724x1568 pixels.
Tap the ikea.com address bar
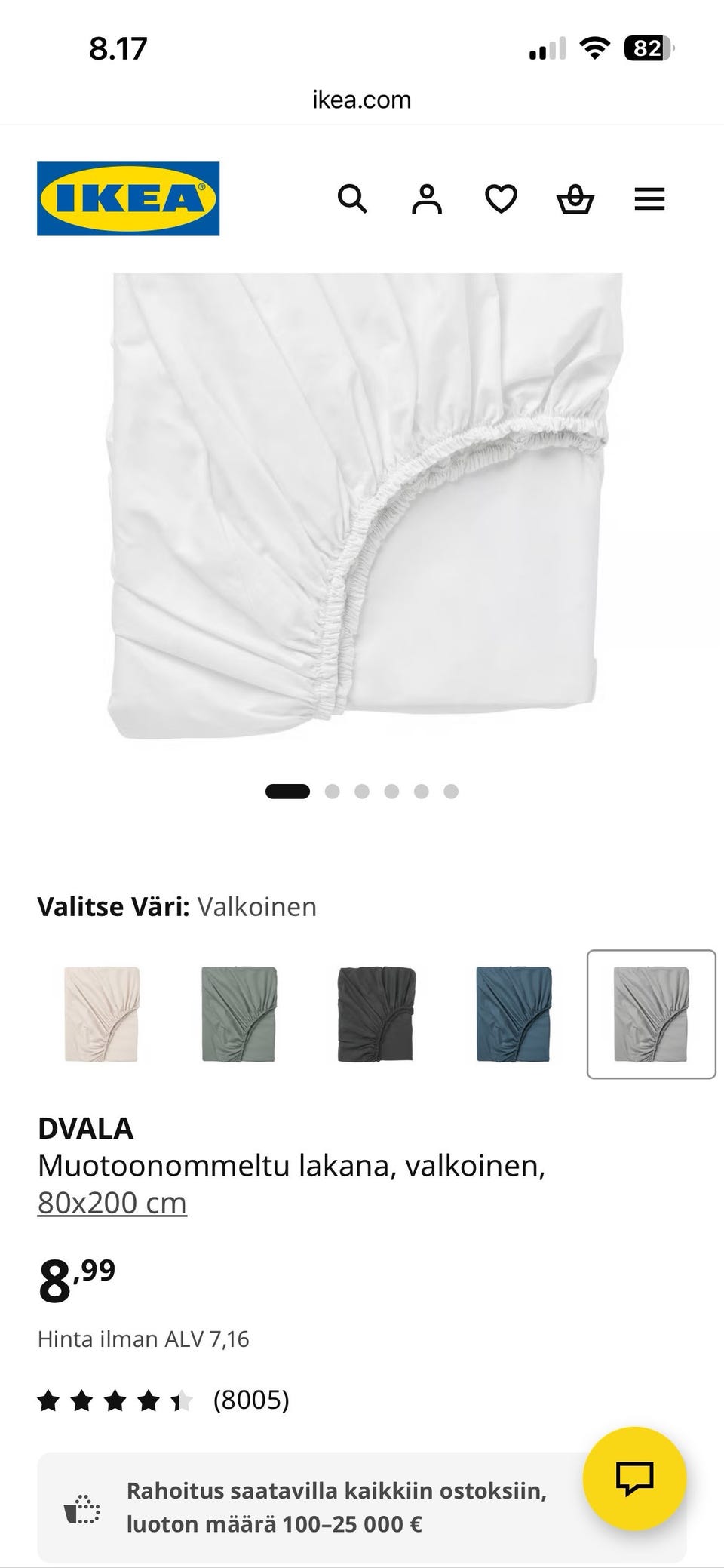[x=361, y=99]
